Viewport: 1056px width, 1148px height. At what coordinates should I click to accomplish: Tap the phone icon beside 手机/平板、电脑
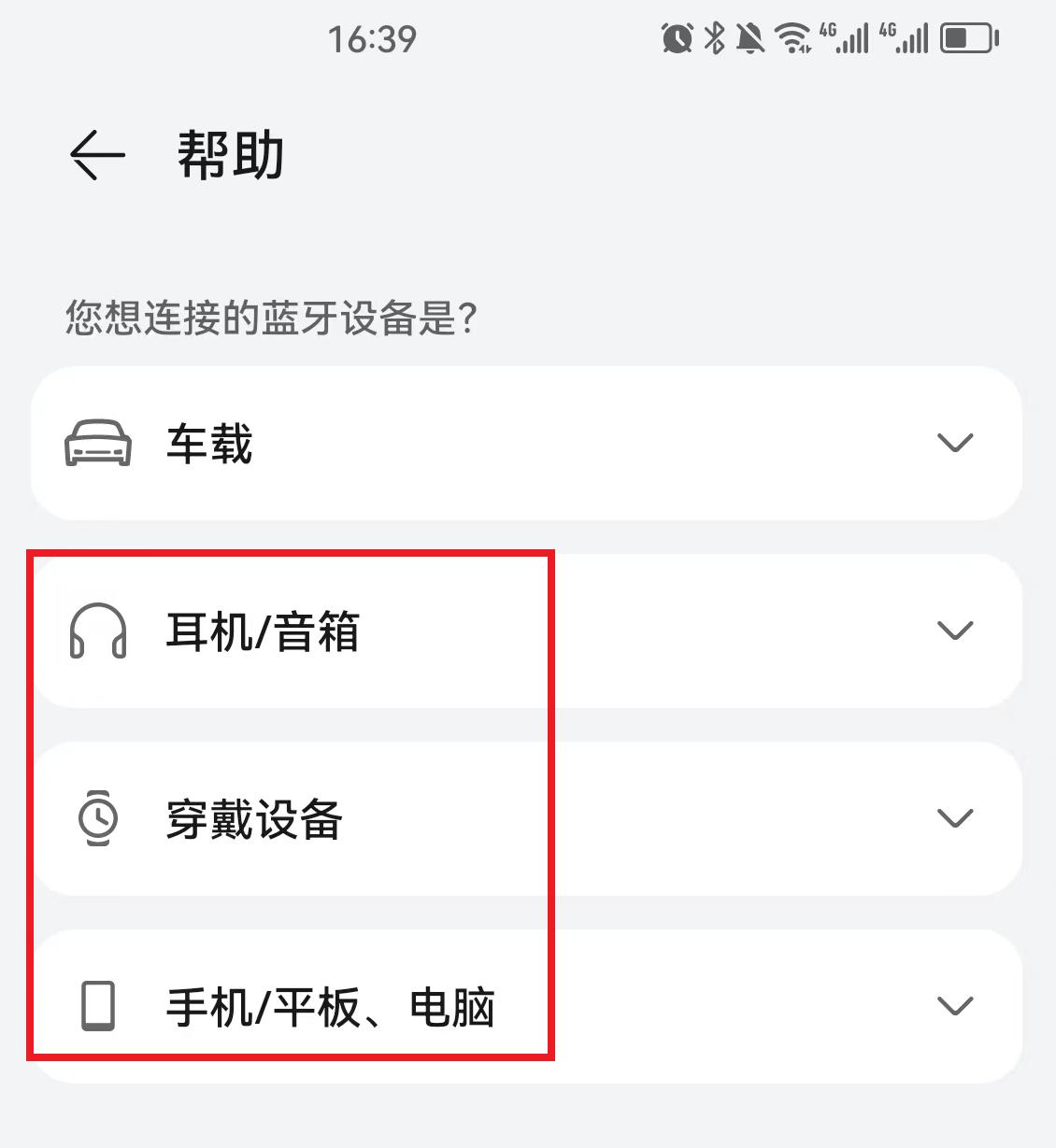point(96,1007)
